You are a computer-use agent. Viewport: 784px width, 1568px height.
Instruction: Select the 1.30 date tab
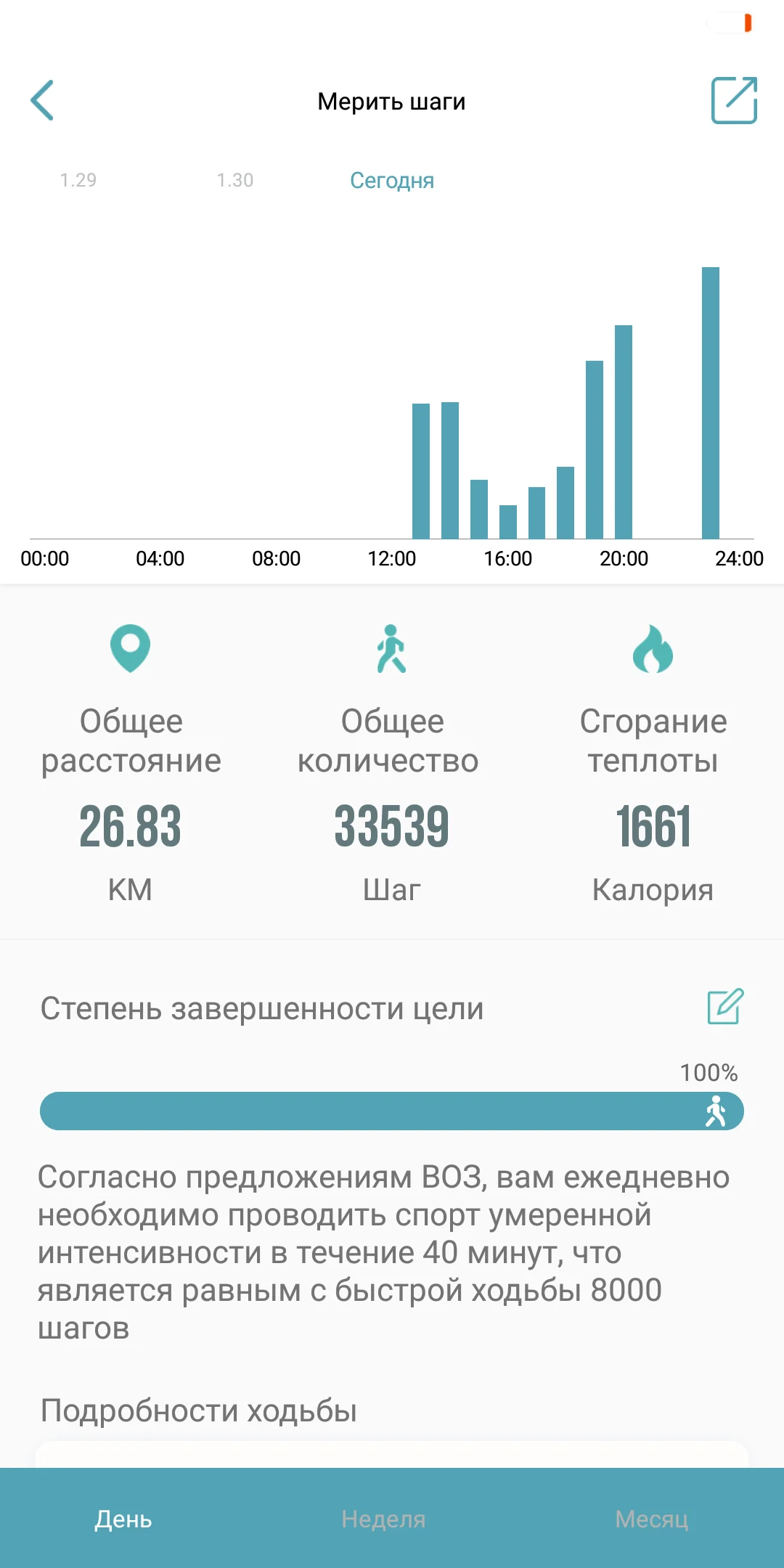click(x=235, y=180)
